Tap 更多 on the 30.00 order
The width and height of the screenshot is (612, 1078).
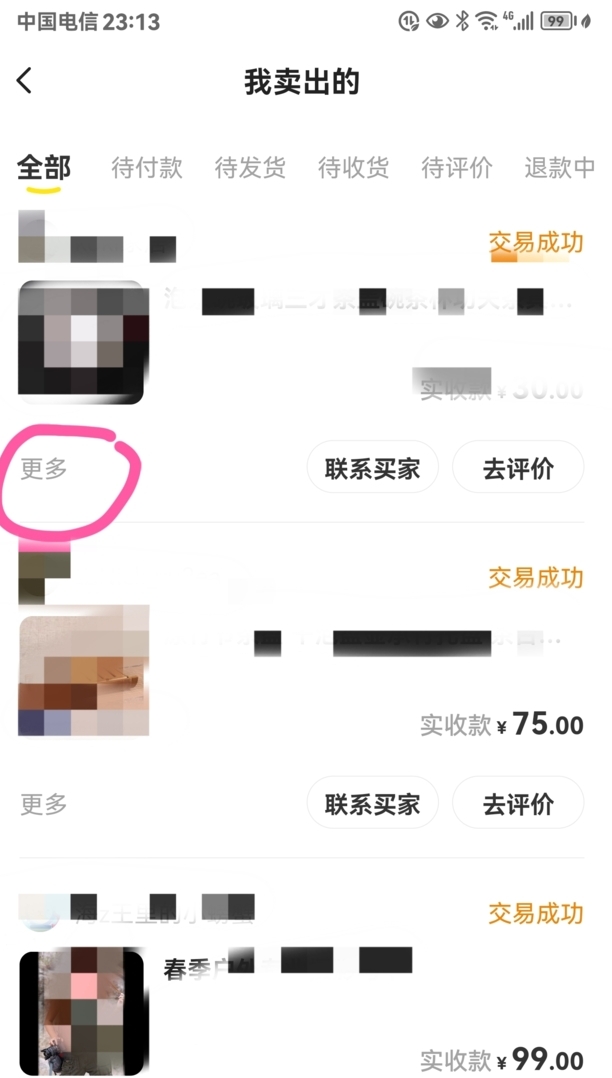pos(44,469)
